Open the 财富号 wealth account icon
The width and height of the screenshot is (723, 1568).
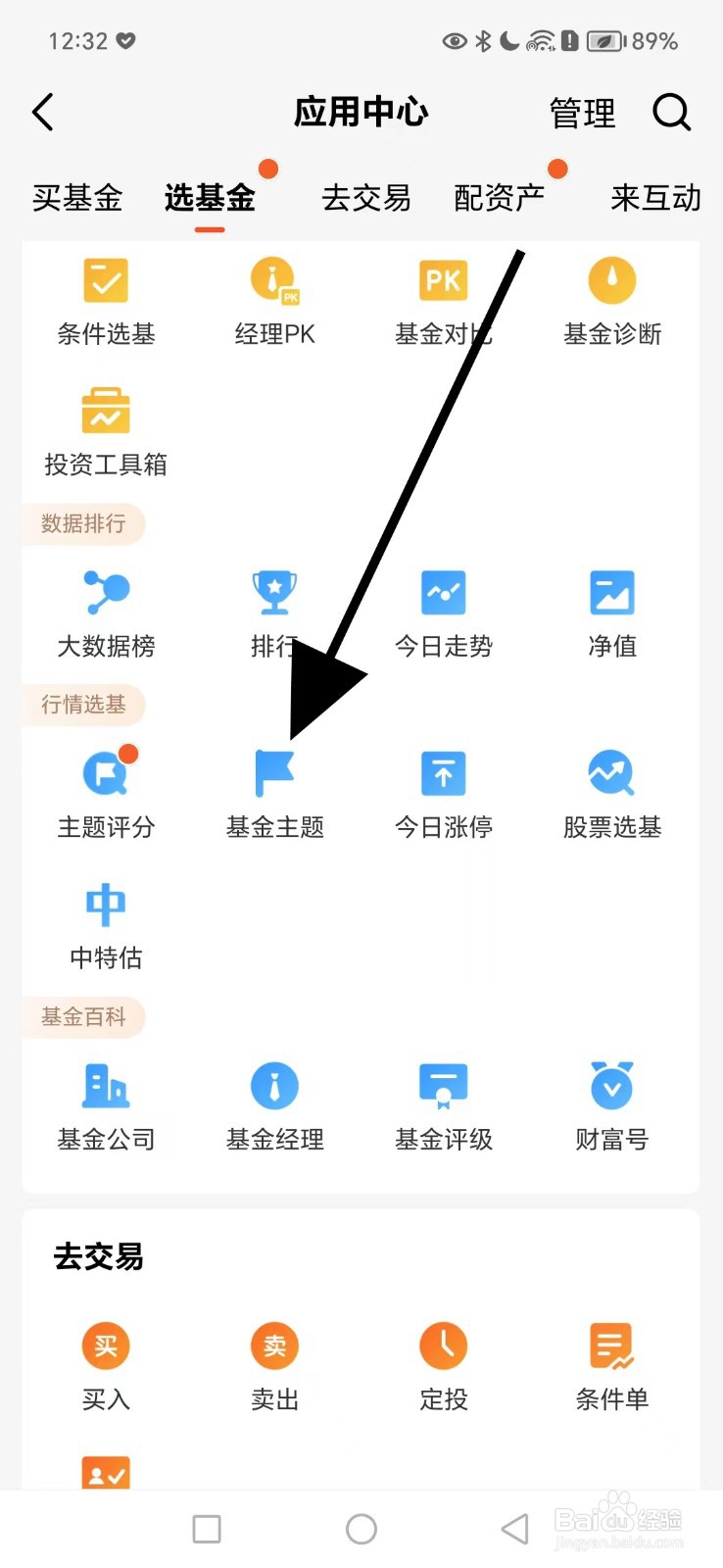pyautogui.click(x=611, y=1101)
